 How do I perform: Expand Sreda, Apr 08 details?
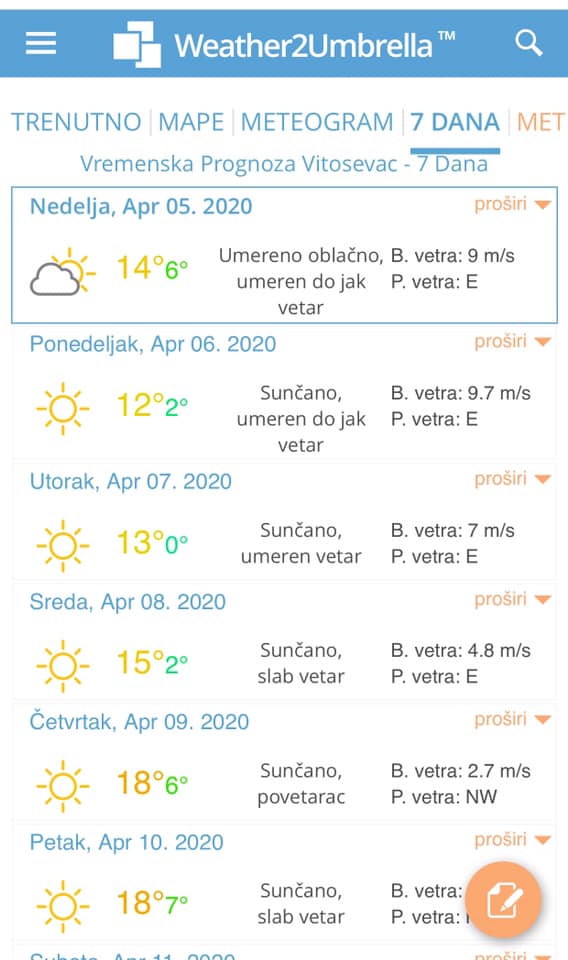[513, 599]
